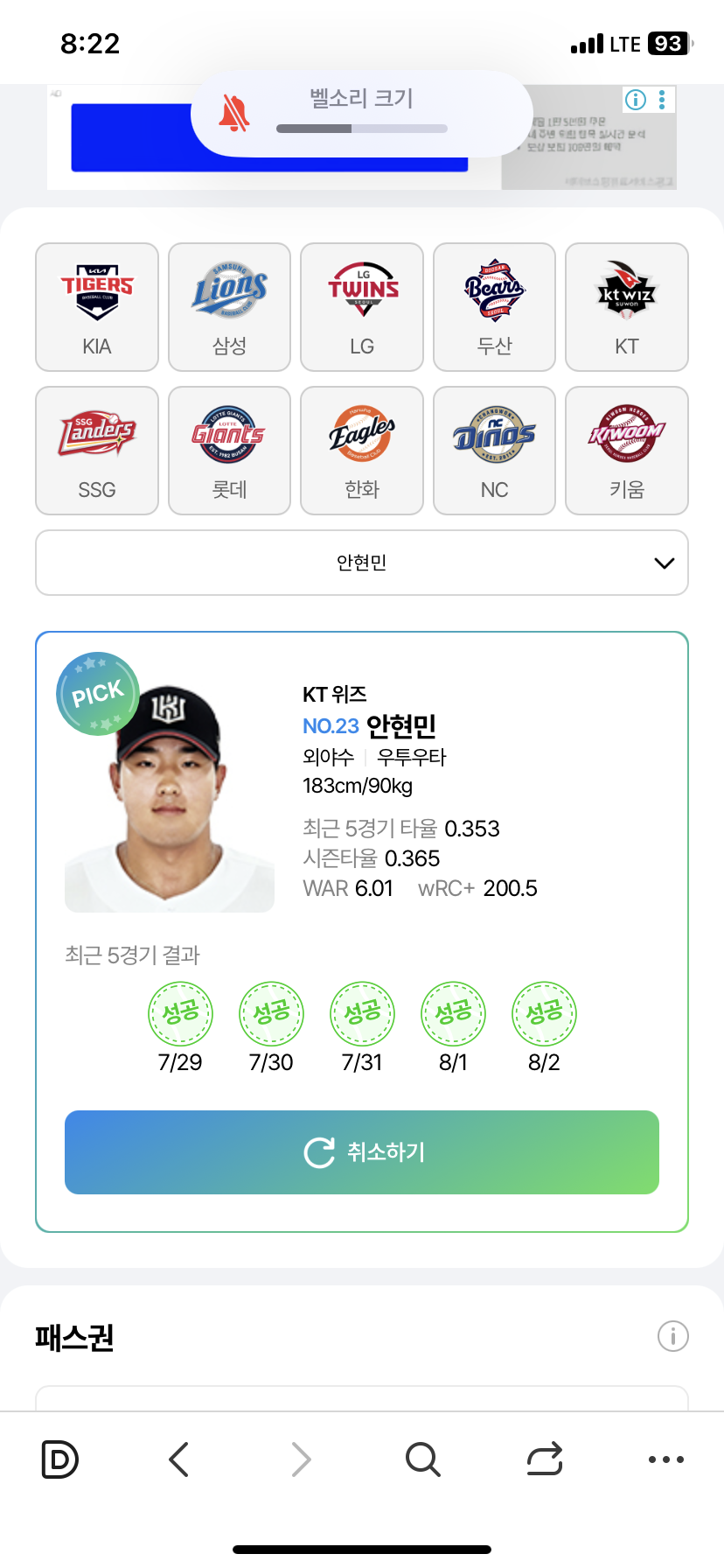Pick the 두산 Bears team
This screenshot has height=1568, width=724.
point(494,307)
